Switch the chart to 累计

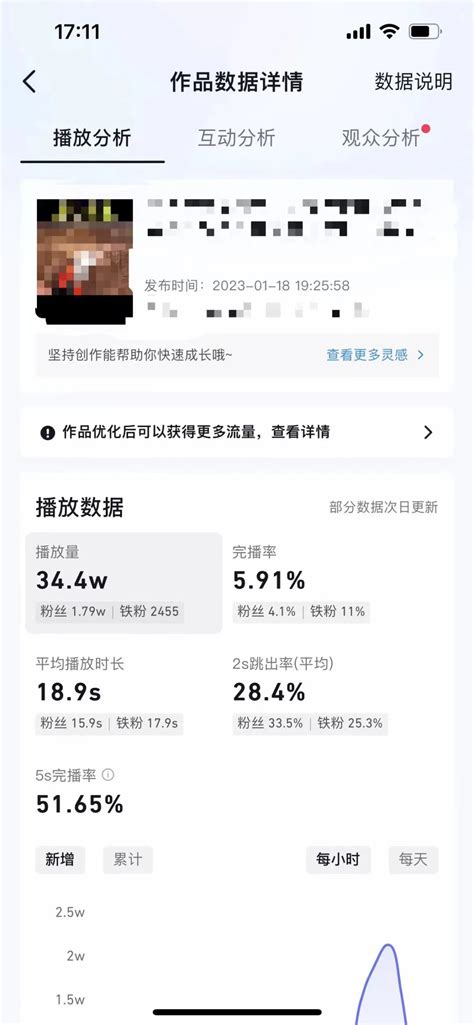[127, 860]
